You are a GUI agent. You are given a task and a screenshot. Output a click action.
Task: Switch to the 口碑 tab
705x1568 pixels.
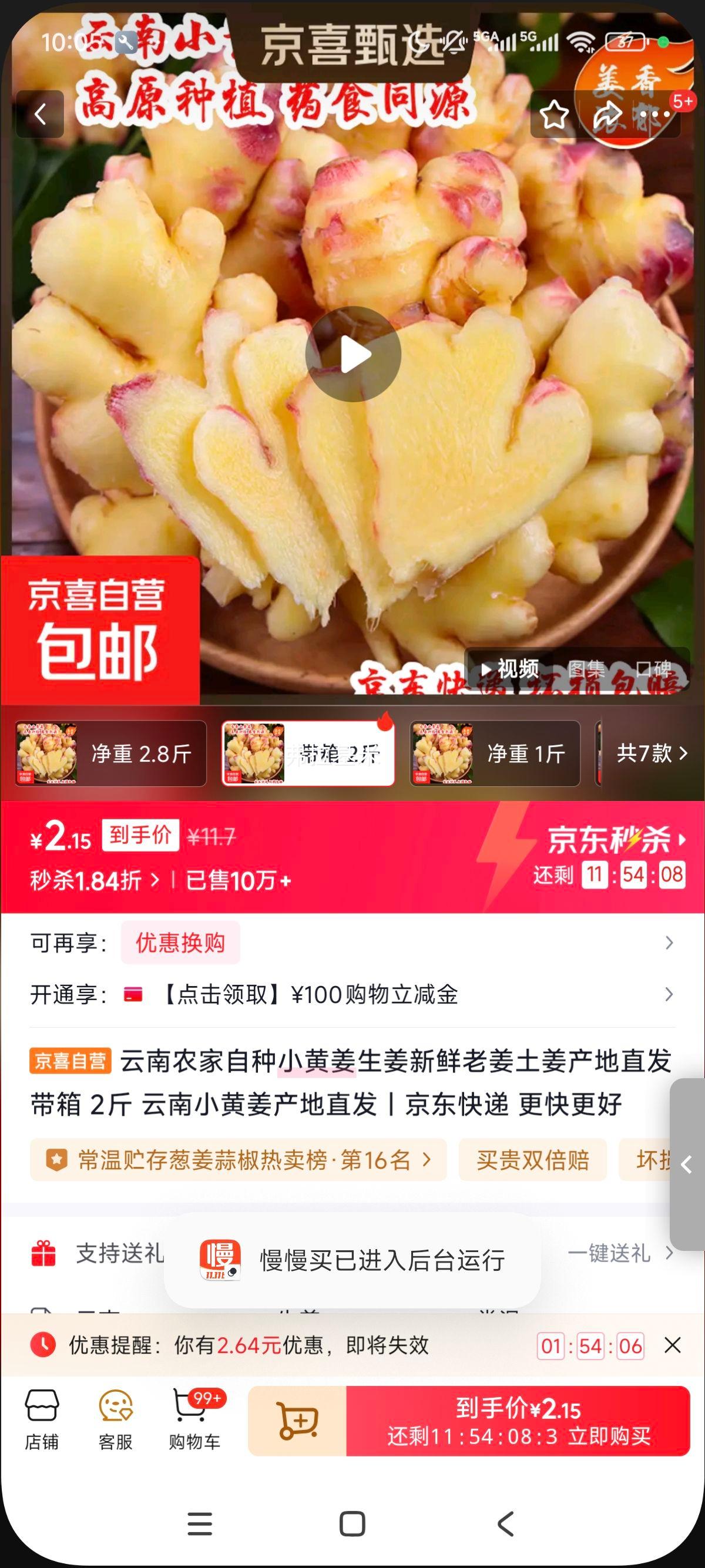[655, 668]
